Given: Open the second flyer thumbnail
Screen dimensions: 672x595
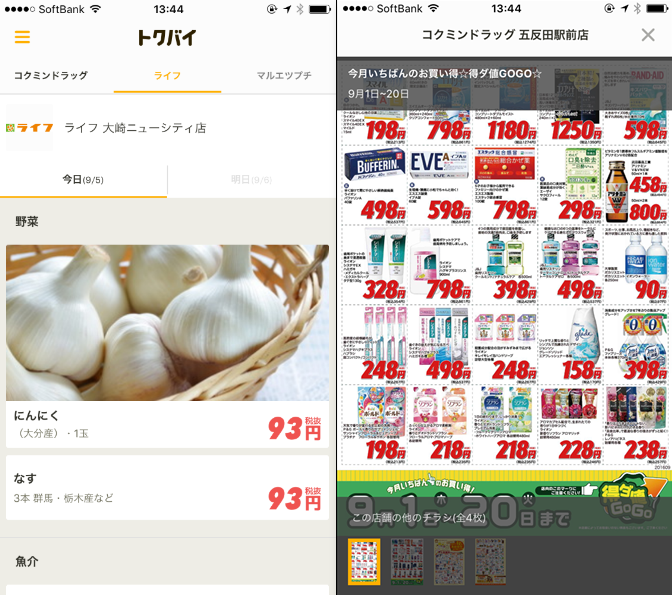Looking at the screenshot, I should [407, 561].
